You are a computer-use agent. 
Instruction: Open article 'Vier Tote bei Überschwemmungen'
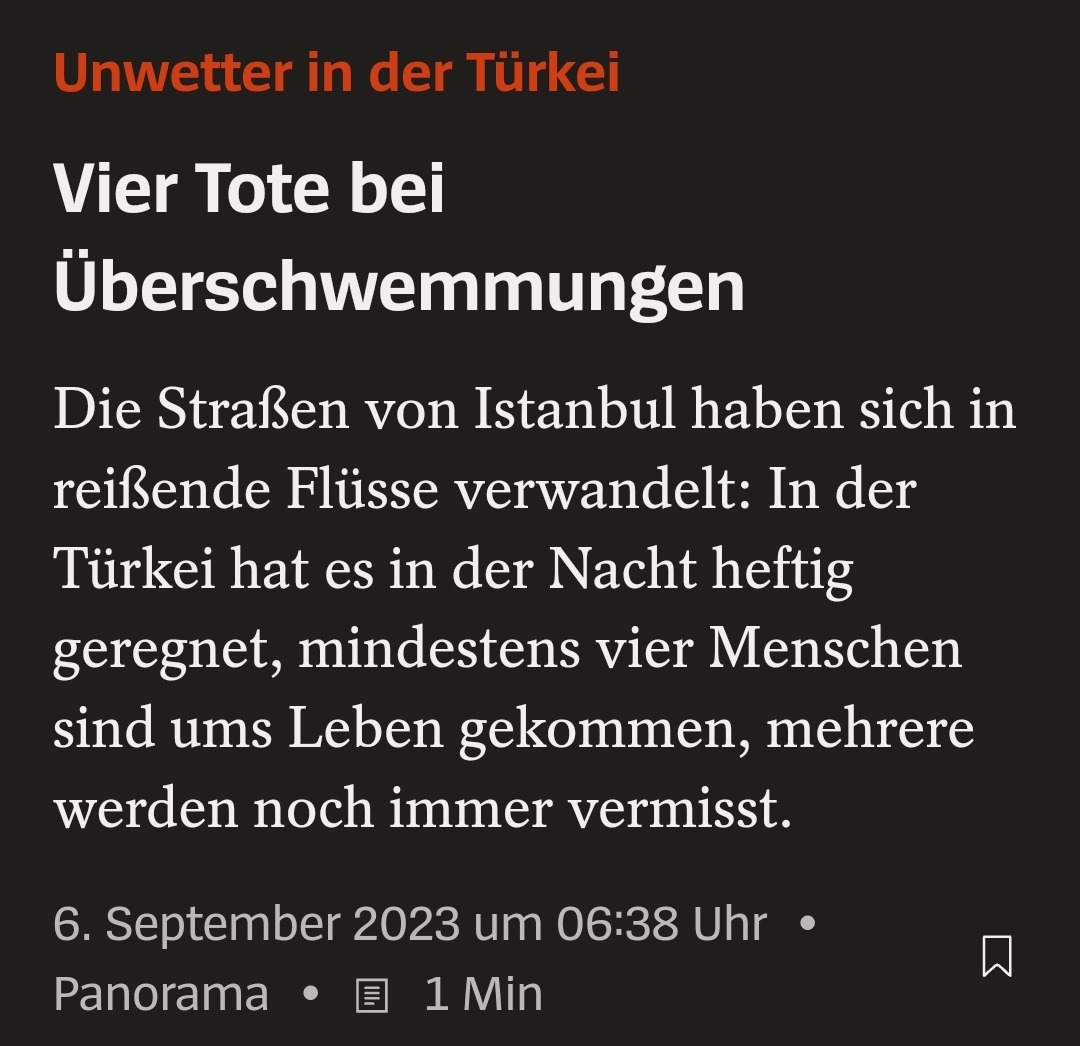(398, 236)
